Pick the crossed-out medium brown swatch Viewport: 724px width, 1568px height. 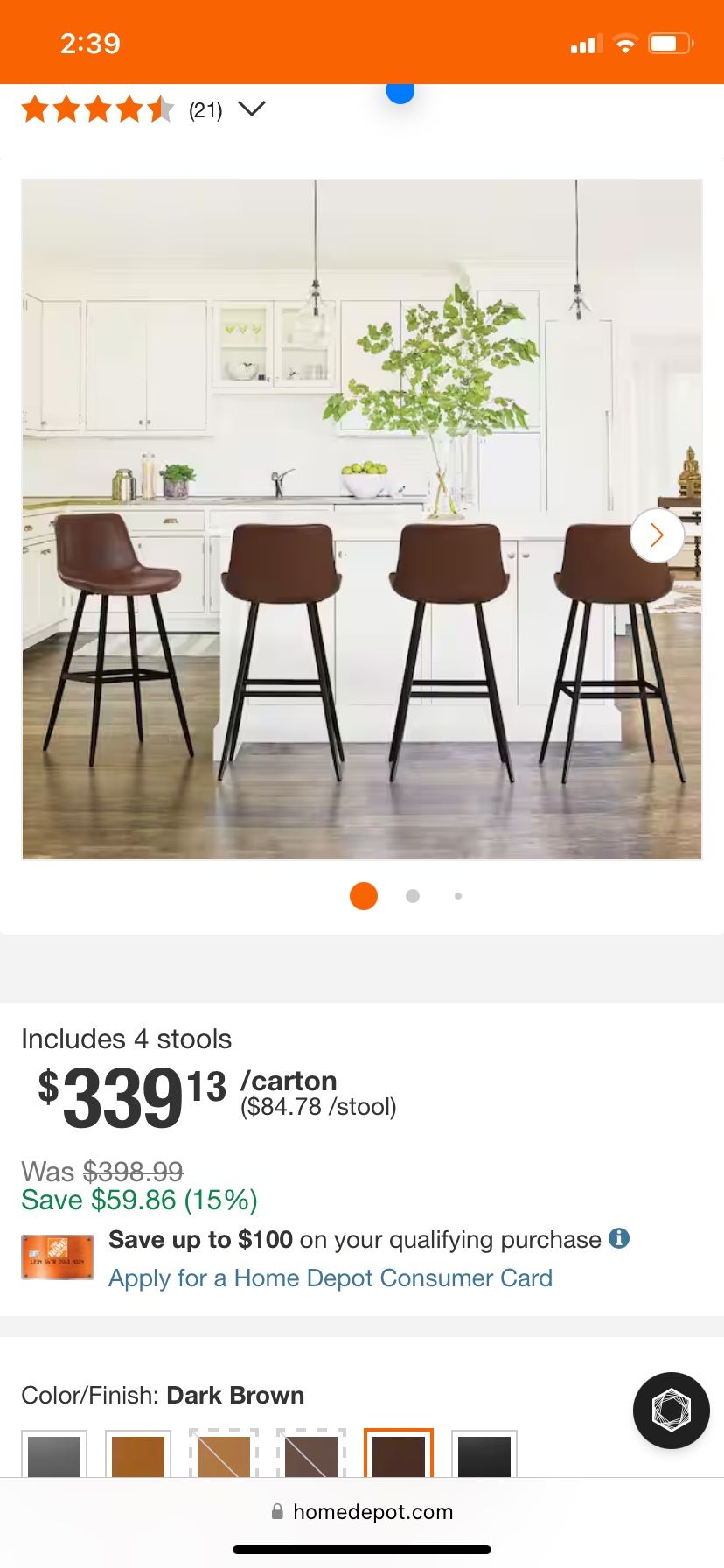pyautogui.click(x=311, y=1456)
